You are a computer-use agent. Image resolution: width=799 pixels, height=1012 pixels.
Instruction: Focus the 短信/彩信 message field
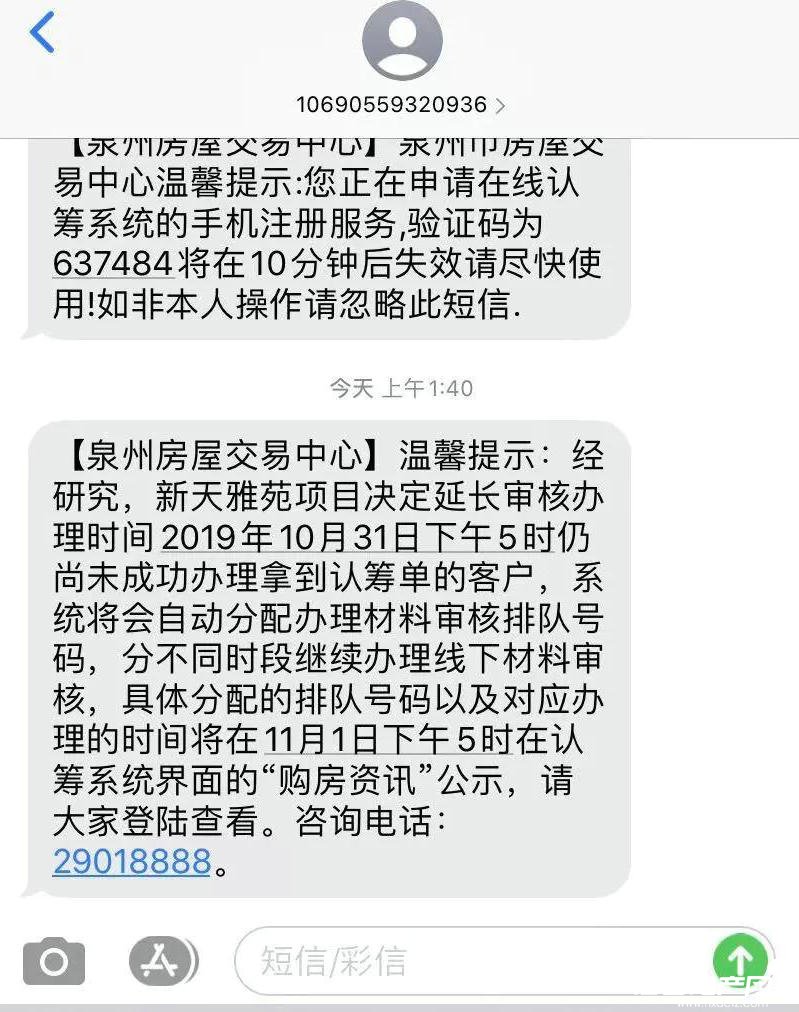pos(470,962)
